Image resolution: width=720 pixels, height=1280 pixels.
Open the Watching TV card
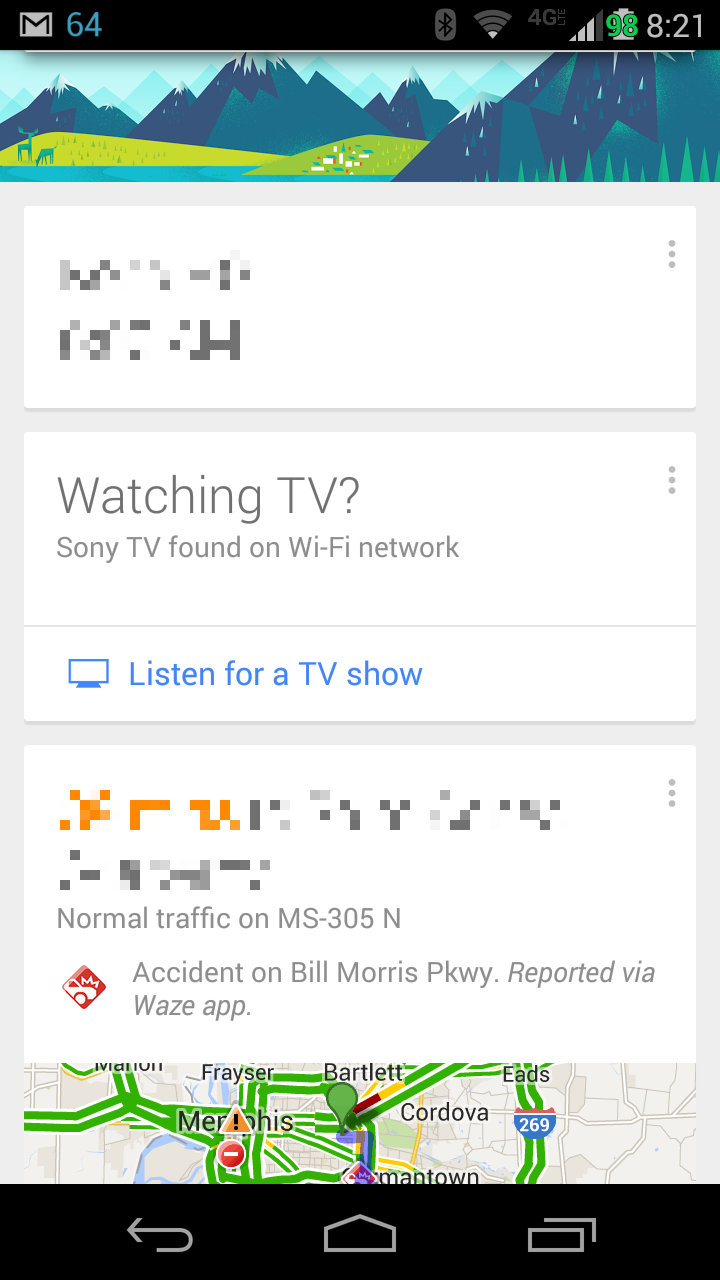(x=258, y=516)
